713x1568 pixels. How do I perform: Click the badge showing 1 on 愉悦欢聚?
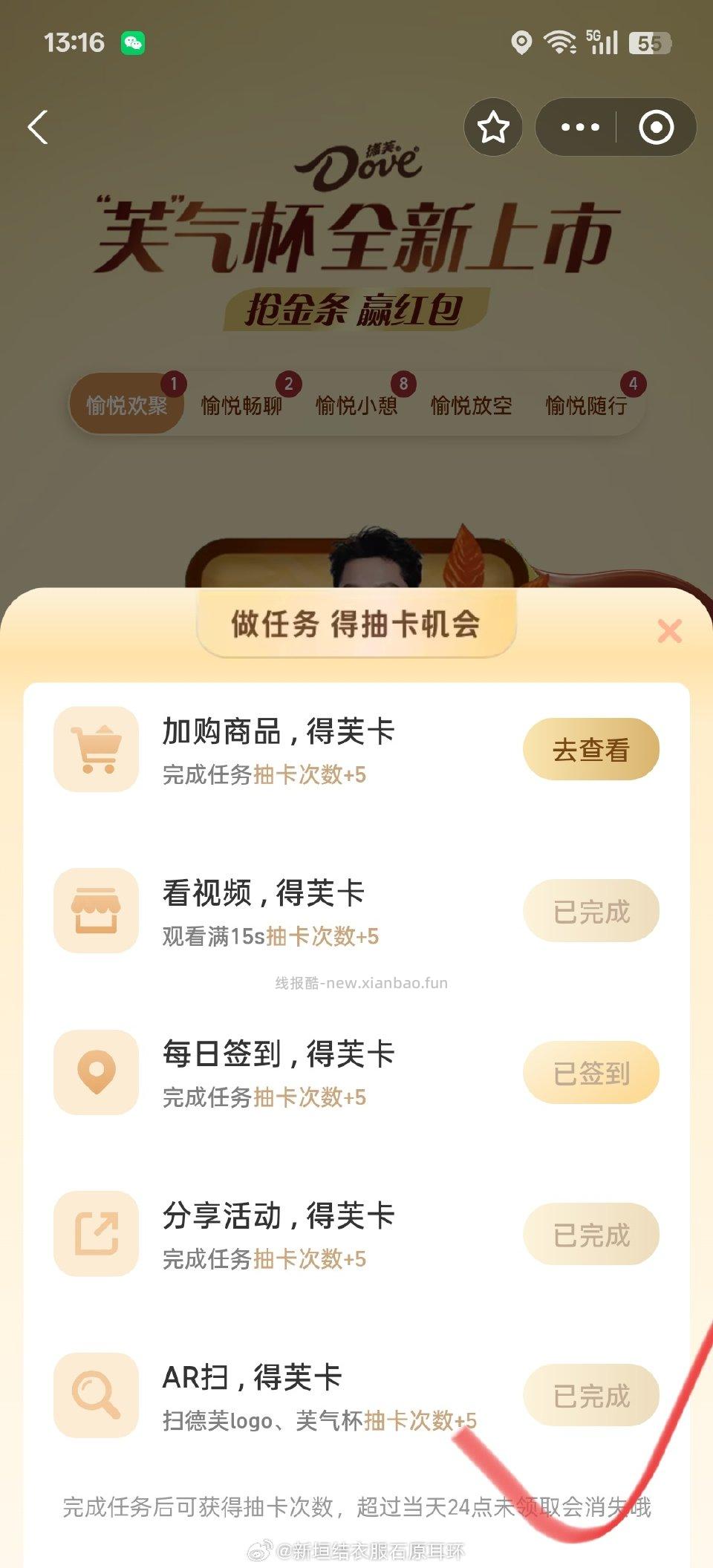point(172,383)
